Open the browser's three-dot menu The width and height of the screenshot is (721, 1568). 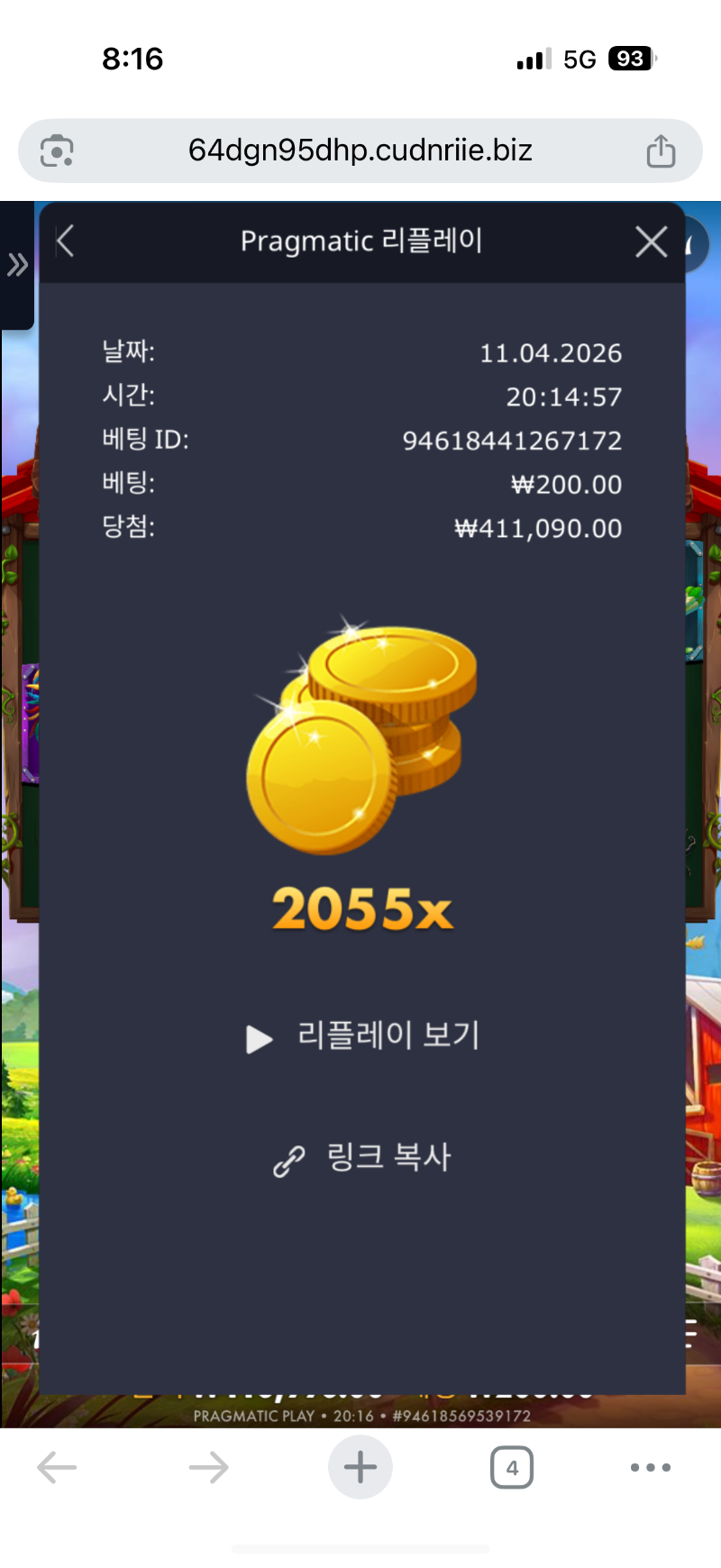coord(651,1468)
